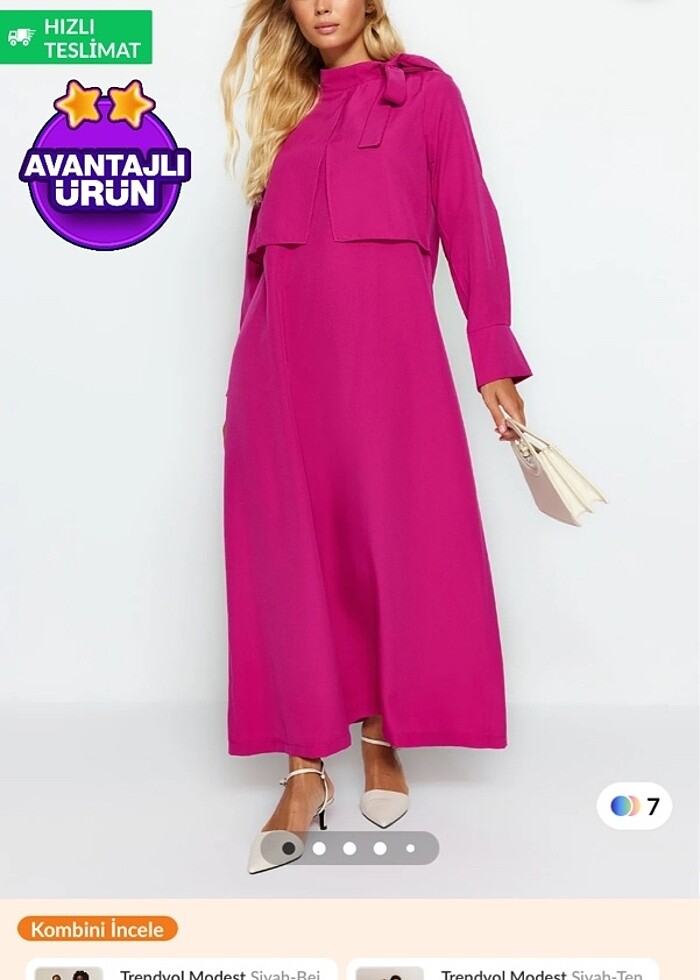Open the Trendyol Modest Siyah-Bej product card
This screenshot has height=980, width=700.
[180, 972]
